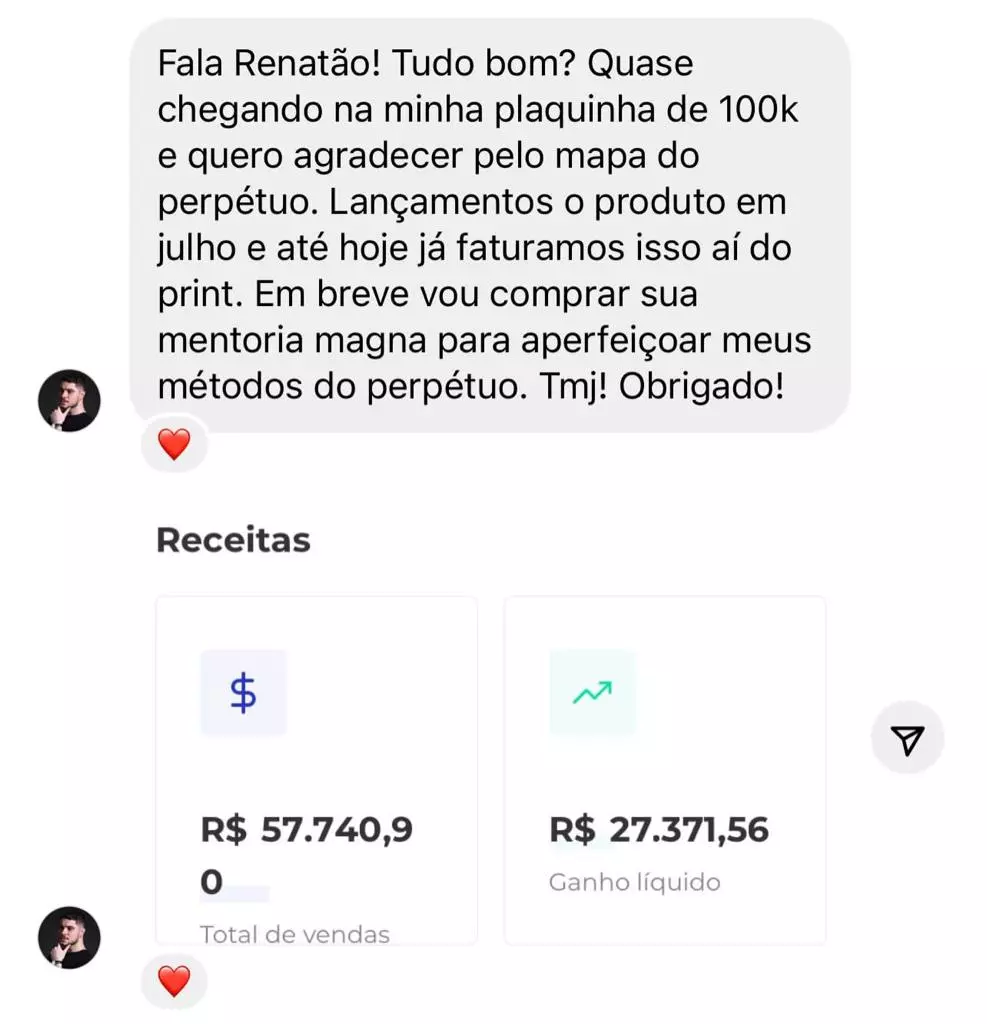This screenshot has width=987, height=1024.
Task: Open the heart reaction under the text message
Action: (174, 444)
